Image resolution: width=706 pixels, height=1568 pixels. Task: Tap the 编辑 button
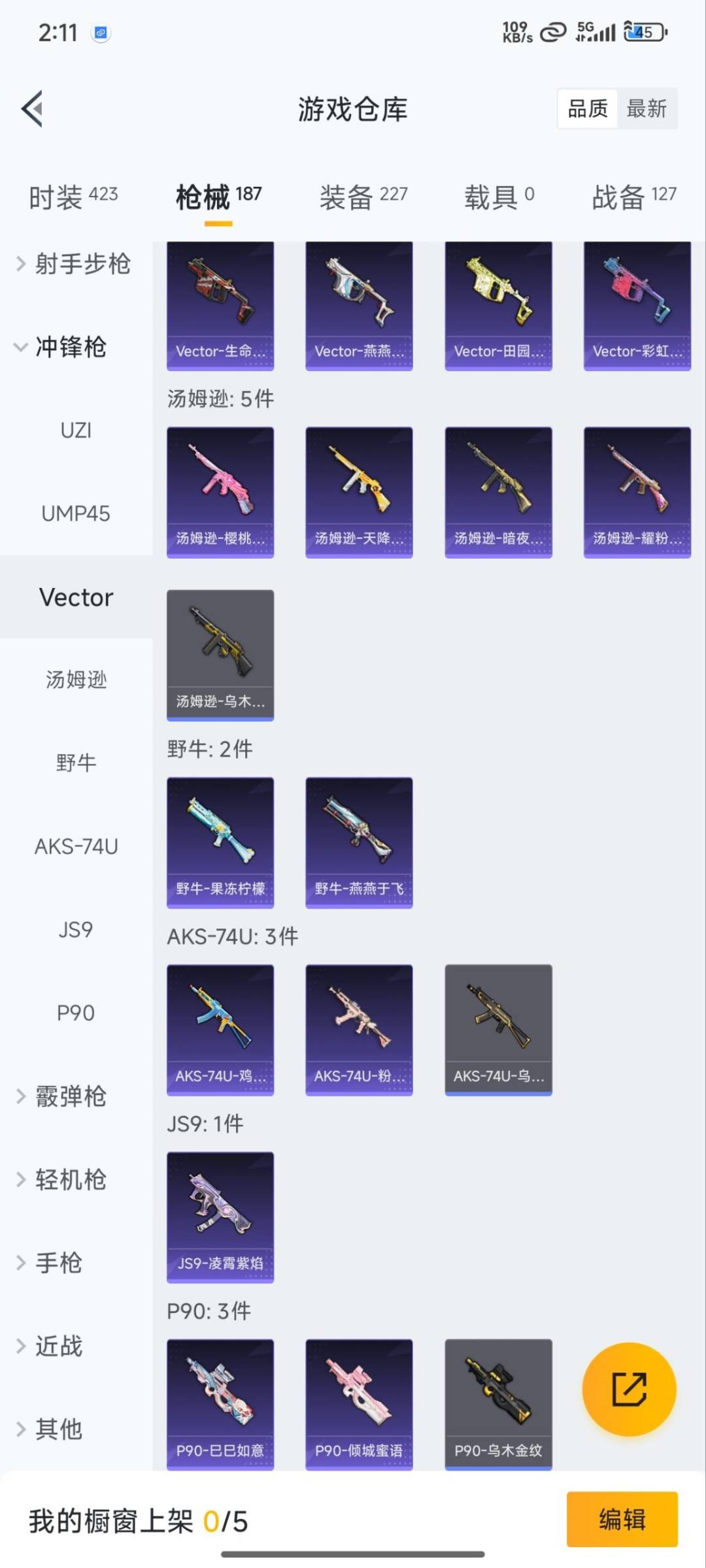pyautogui.click(x=622, y=1519)
